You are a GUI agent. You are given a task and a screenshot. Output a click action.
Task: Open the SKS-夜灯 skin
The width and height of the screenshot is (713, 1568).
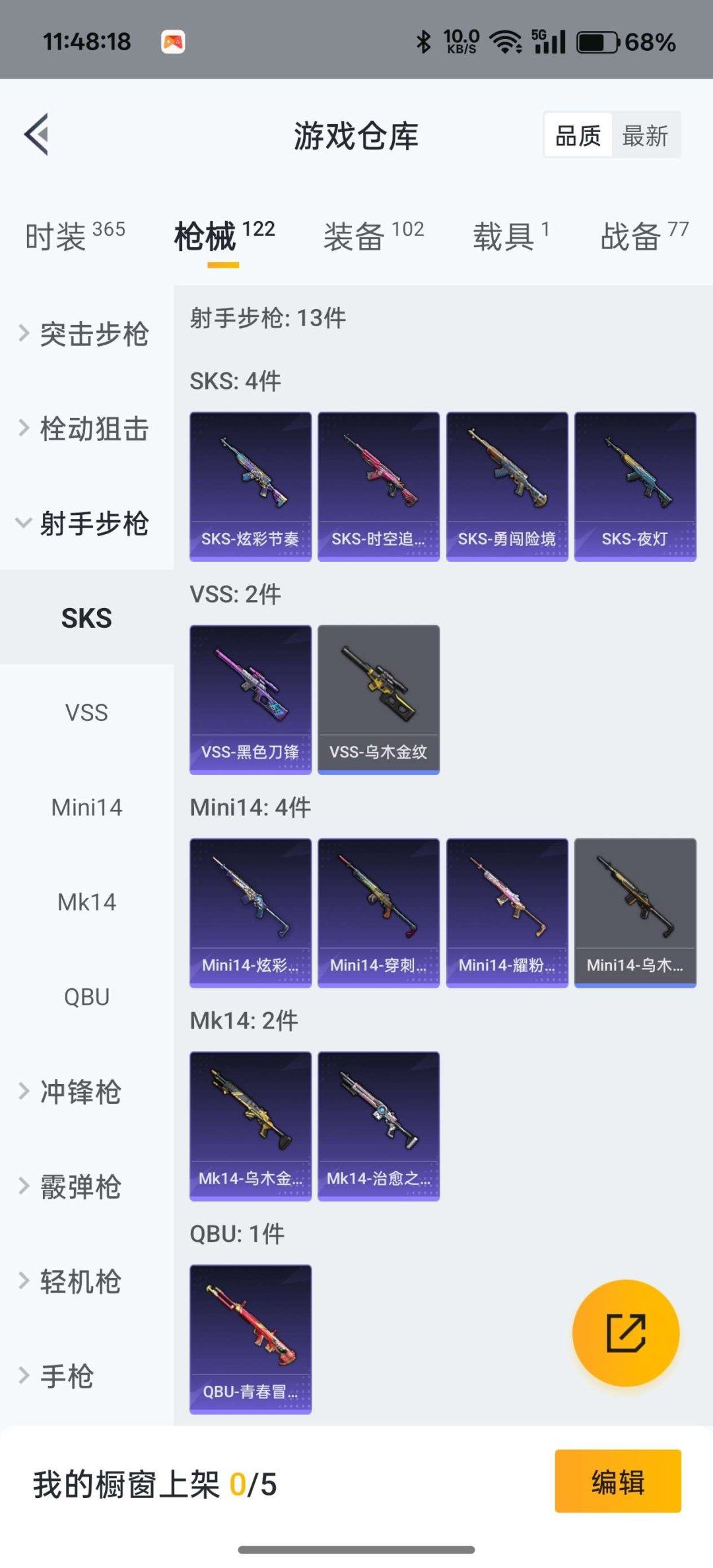coord(635,487)
